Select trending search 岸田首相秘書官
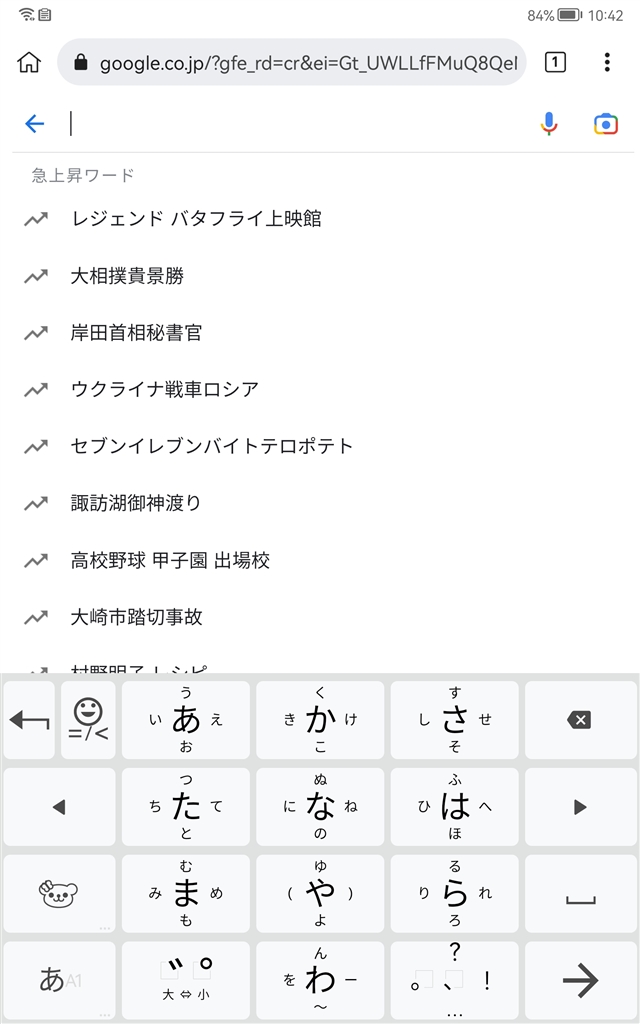Screen dimensions: 640x1024 136,333
